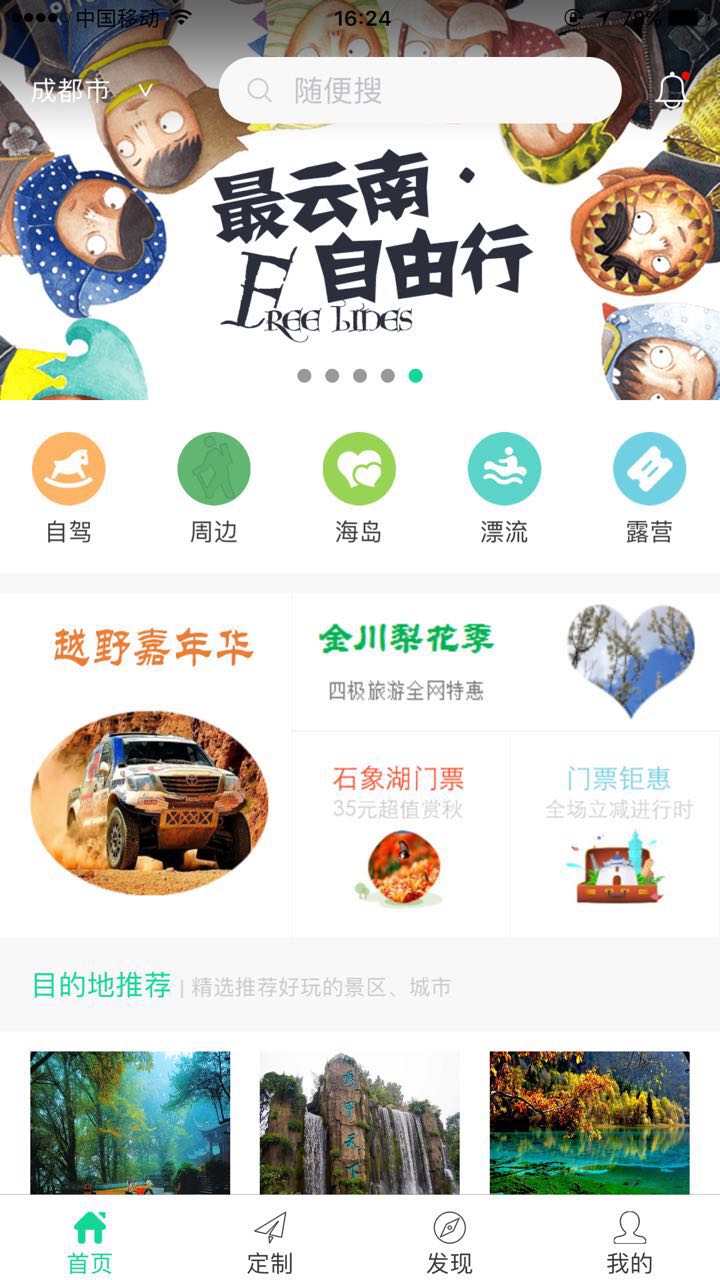Switch to the 首页 tab
This screenshot has height=1280, width=720.
tap(90, 1241)
